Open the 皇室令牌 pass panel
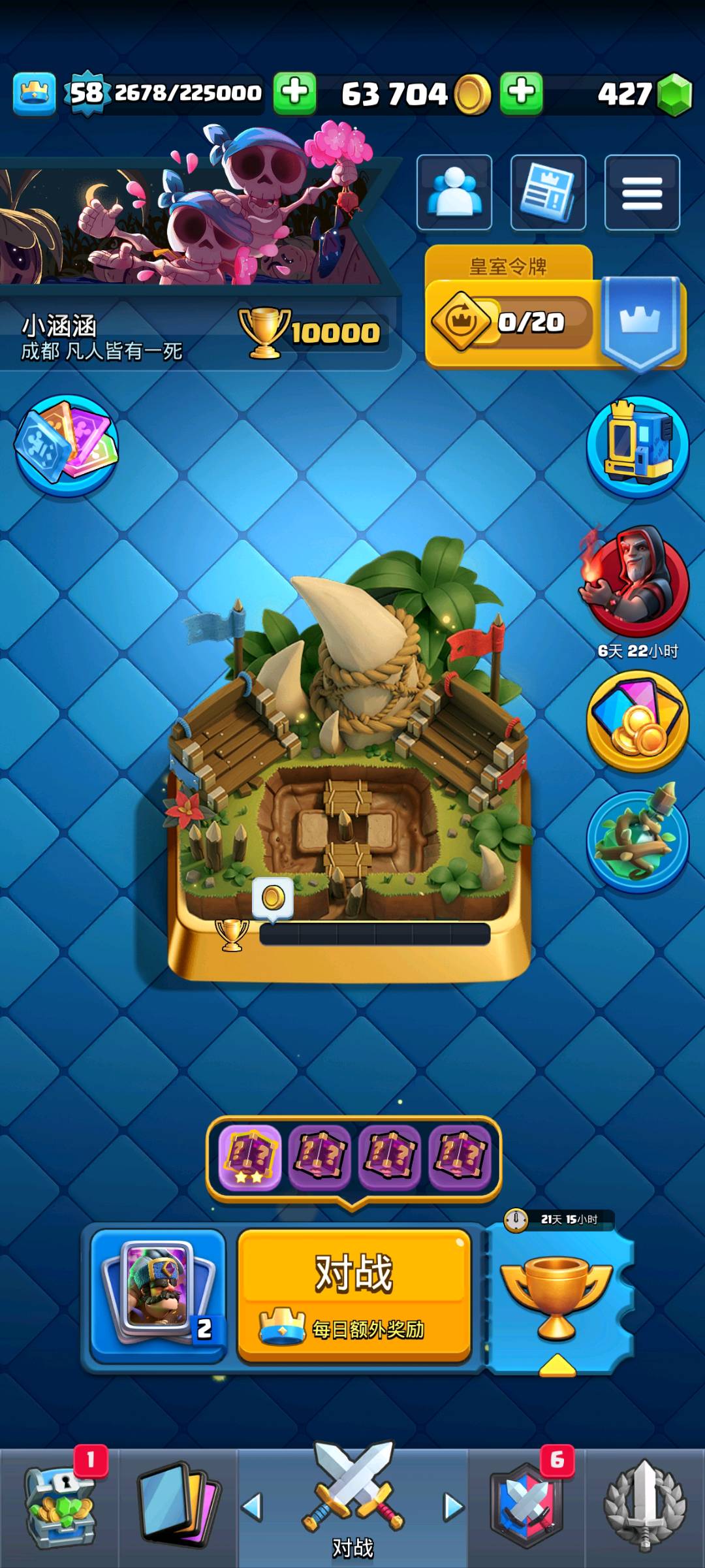The height and width of the screenshot is (1568, 705). [x=555, y=308]
